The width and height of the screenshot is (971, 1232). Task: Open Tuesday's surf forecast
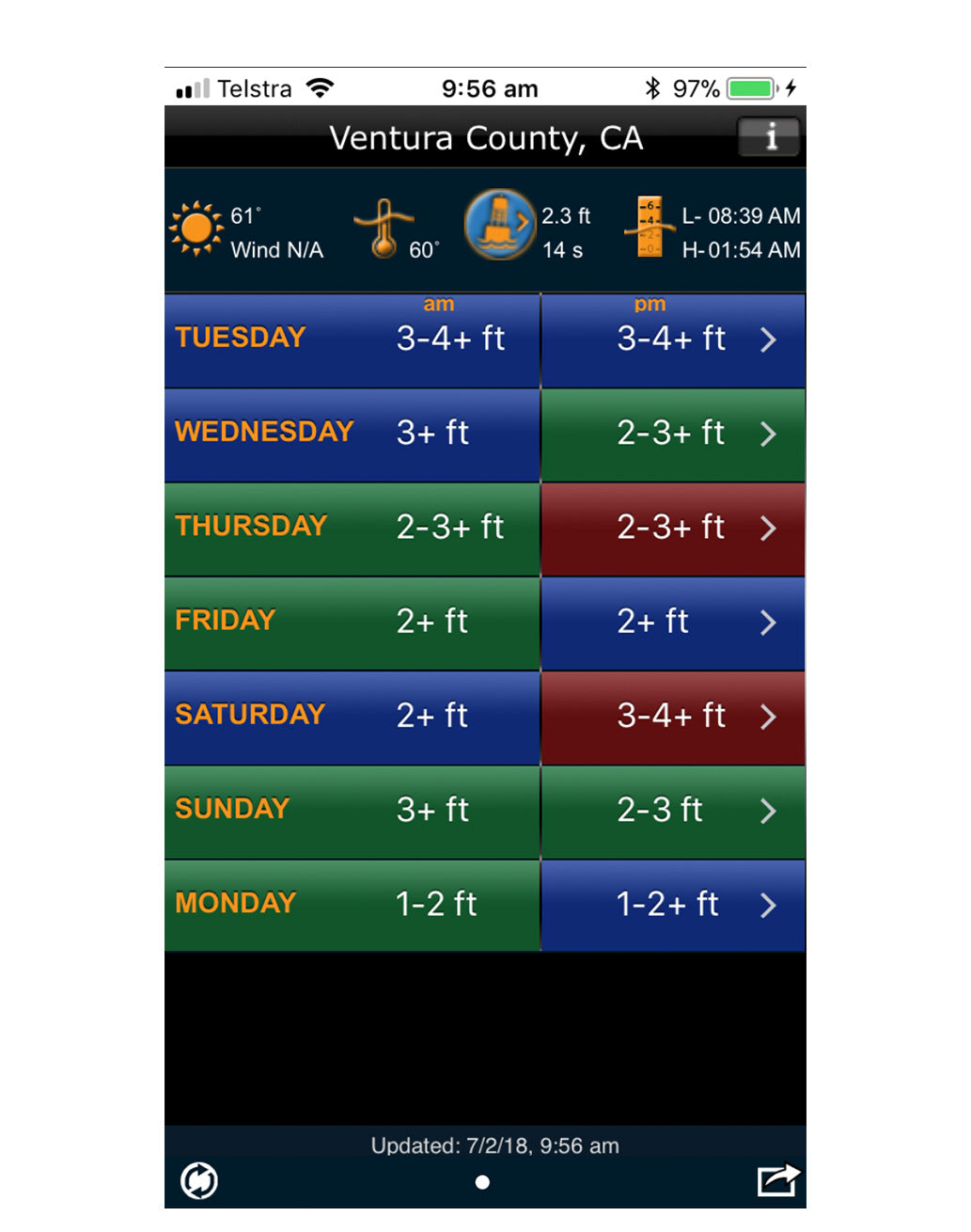point(484,340)
